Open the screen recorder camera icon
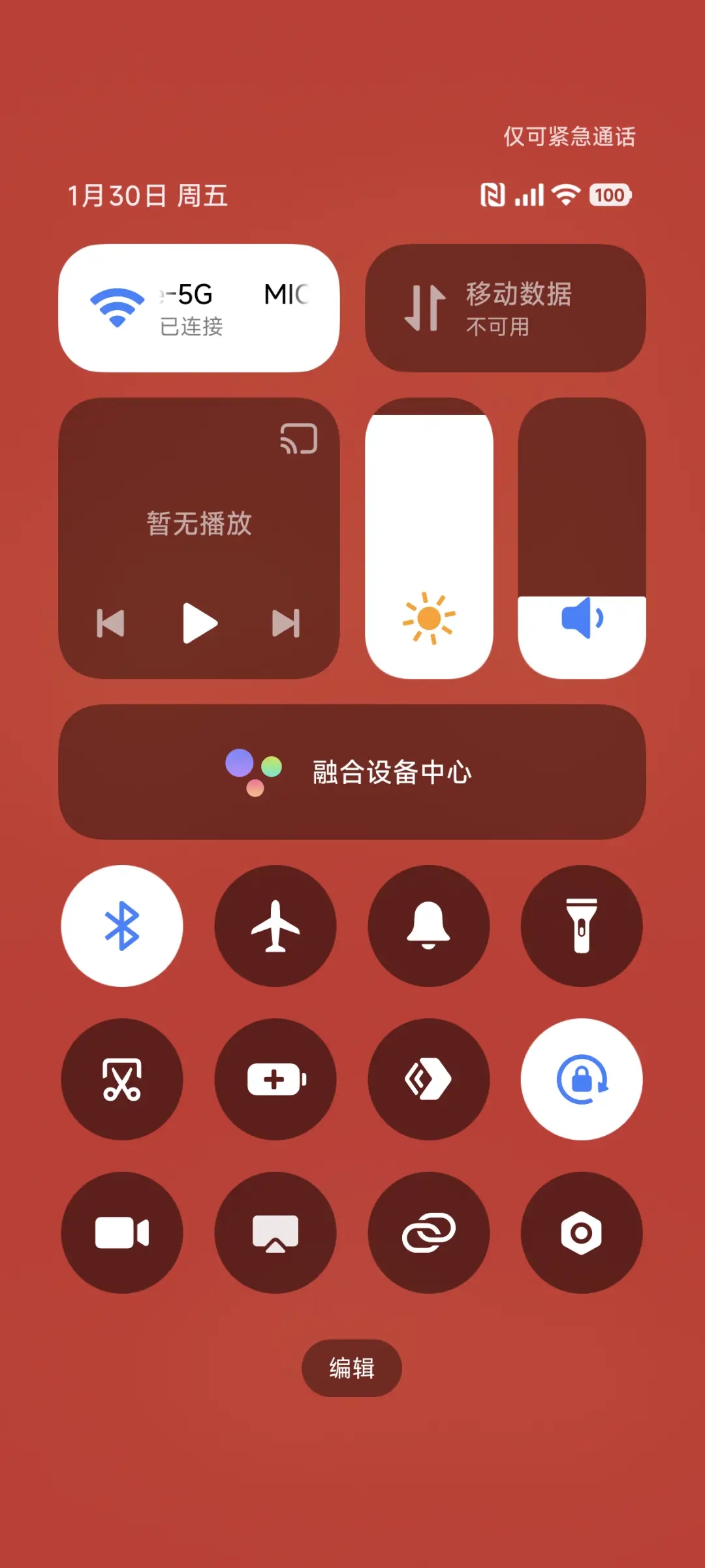This screenshot has width=705, height=1568. 122,1232
